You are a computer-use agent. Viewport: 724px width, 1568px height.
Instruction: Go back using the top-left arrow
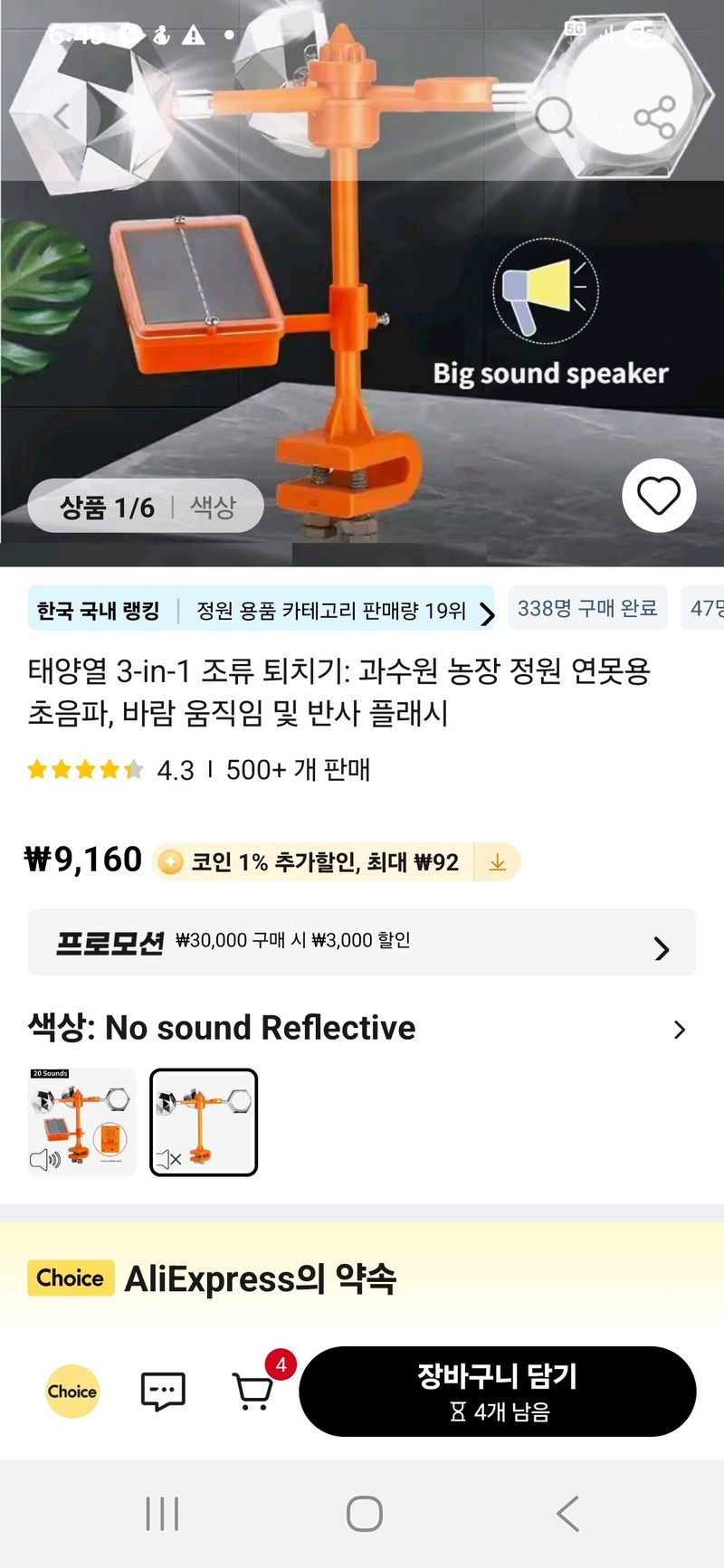pos(62,116)
